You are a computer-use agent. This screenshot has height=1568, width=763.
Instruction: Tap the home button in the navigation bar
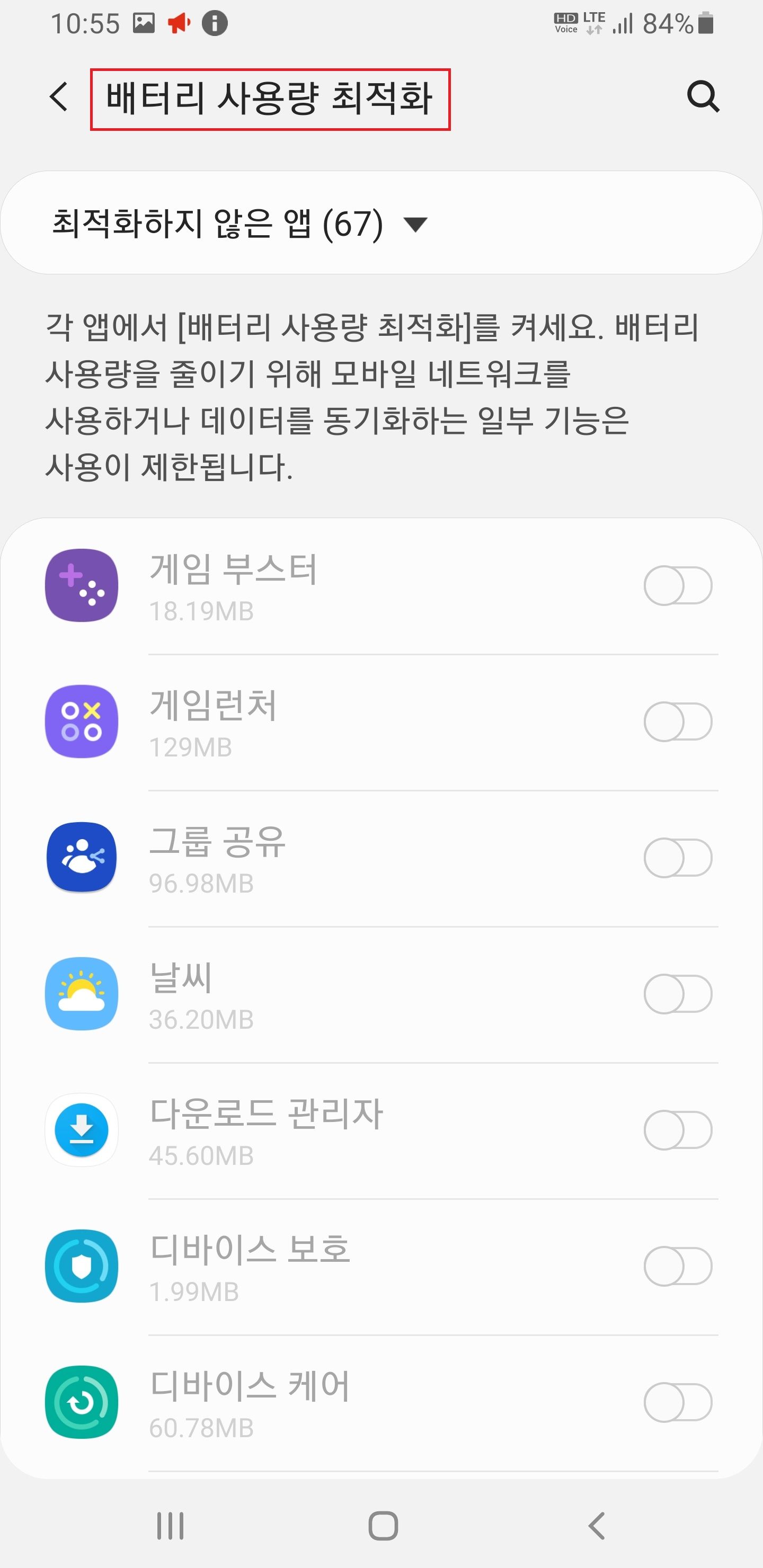[x=383, y=1526]
